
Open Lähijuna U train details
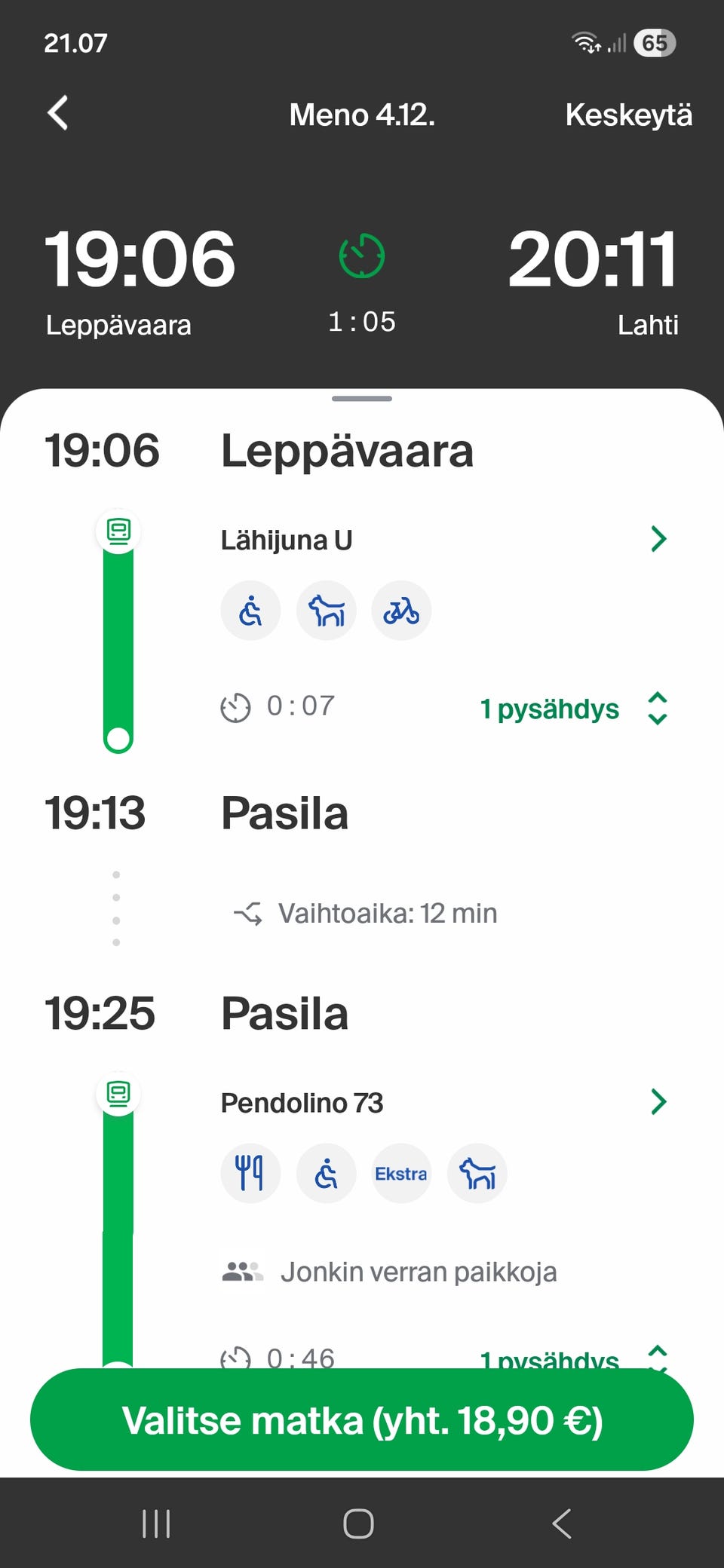pos(658,539)
